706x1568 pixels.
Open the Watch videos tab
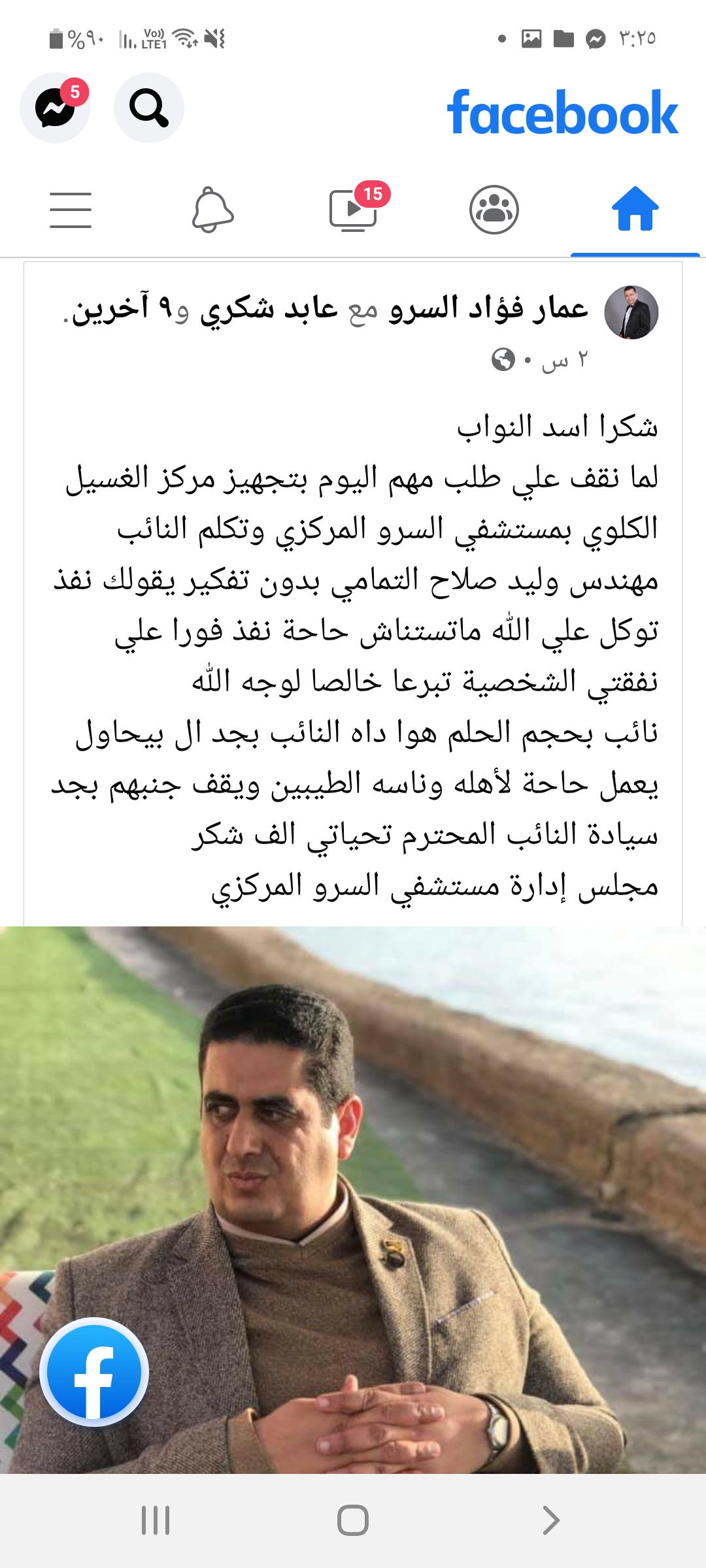(354, 210)
